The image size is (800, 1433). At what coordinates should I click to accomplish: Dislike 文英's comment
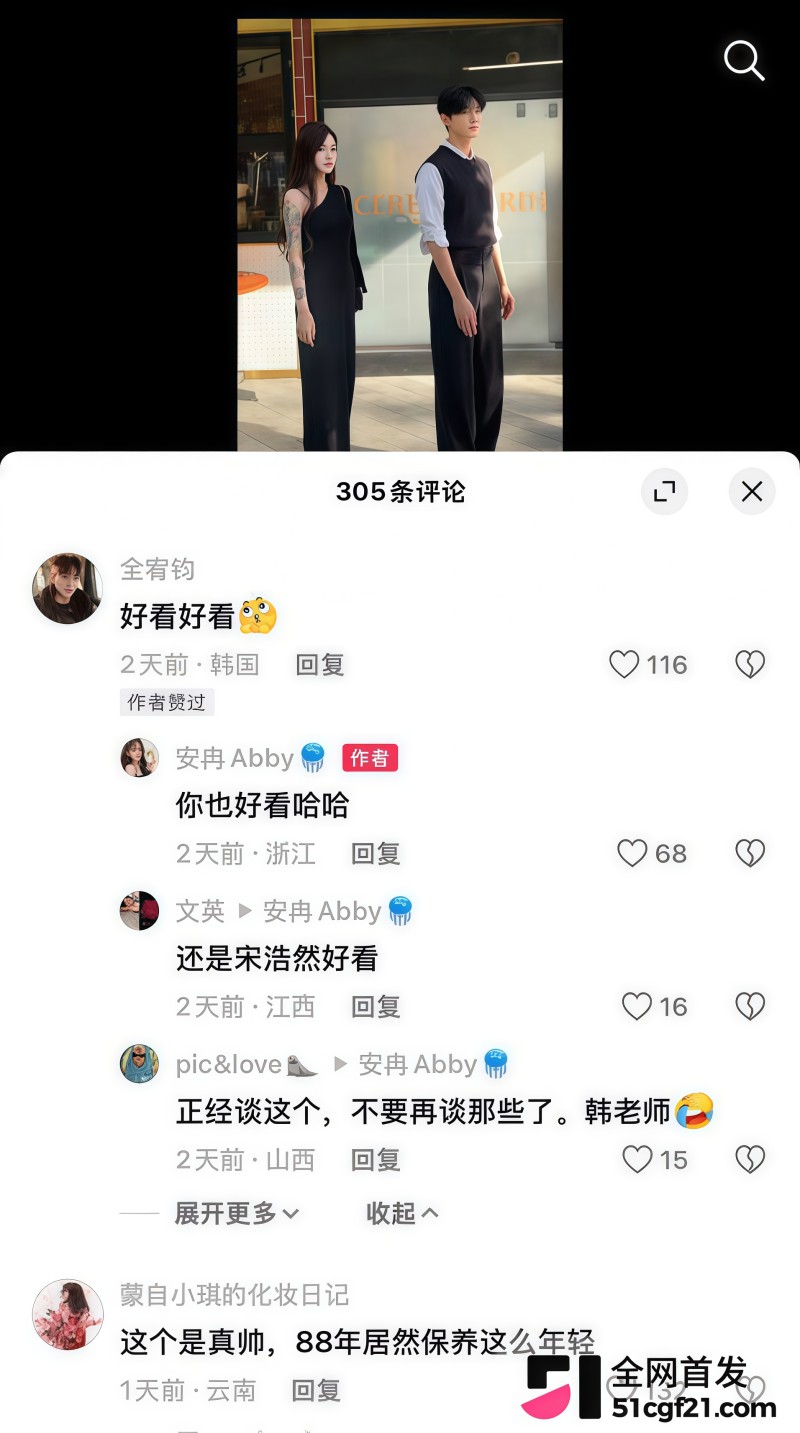click(750, 1006)
